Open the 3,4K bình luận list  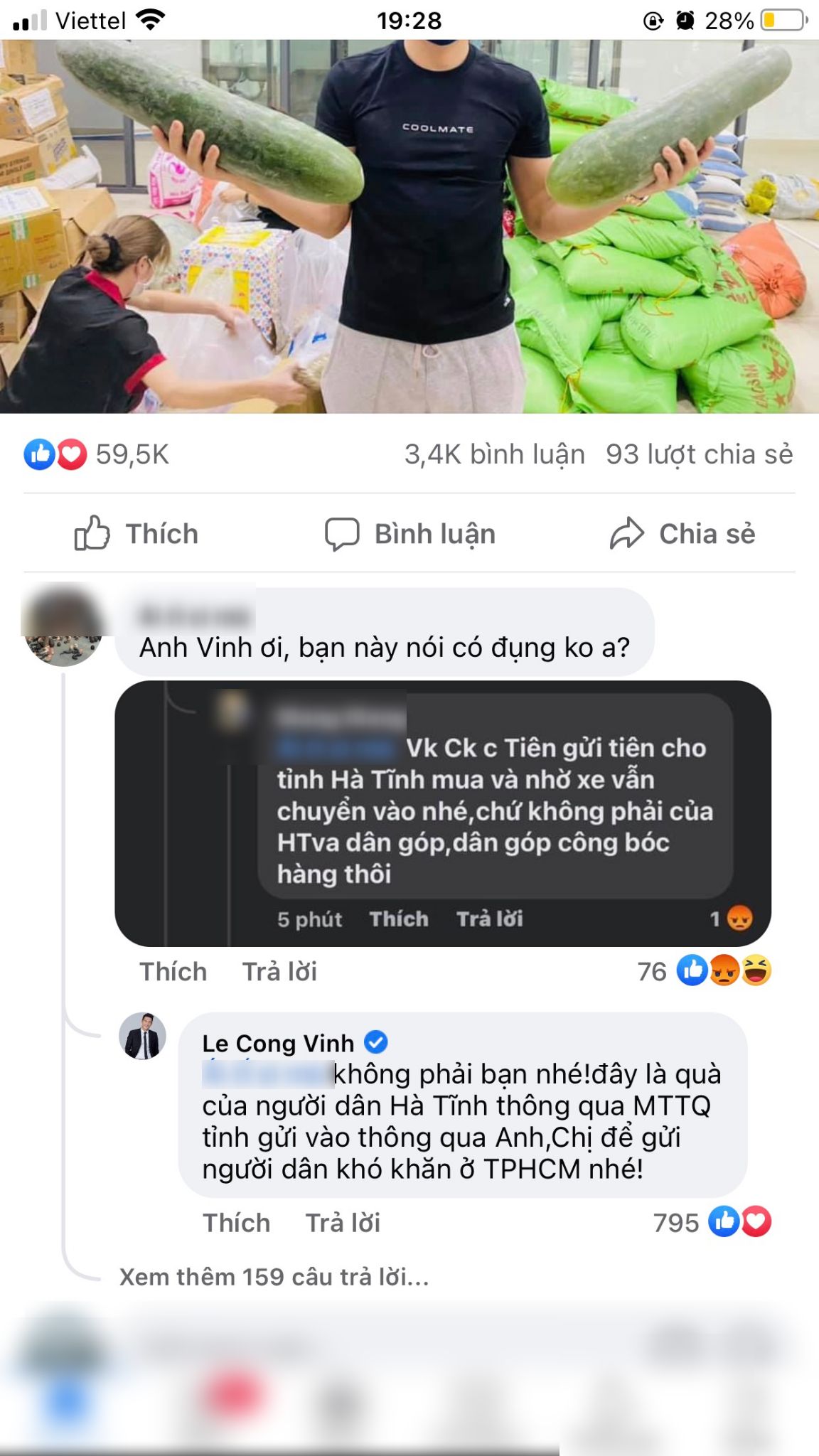pos(494,454)
